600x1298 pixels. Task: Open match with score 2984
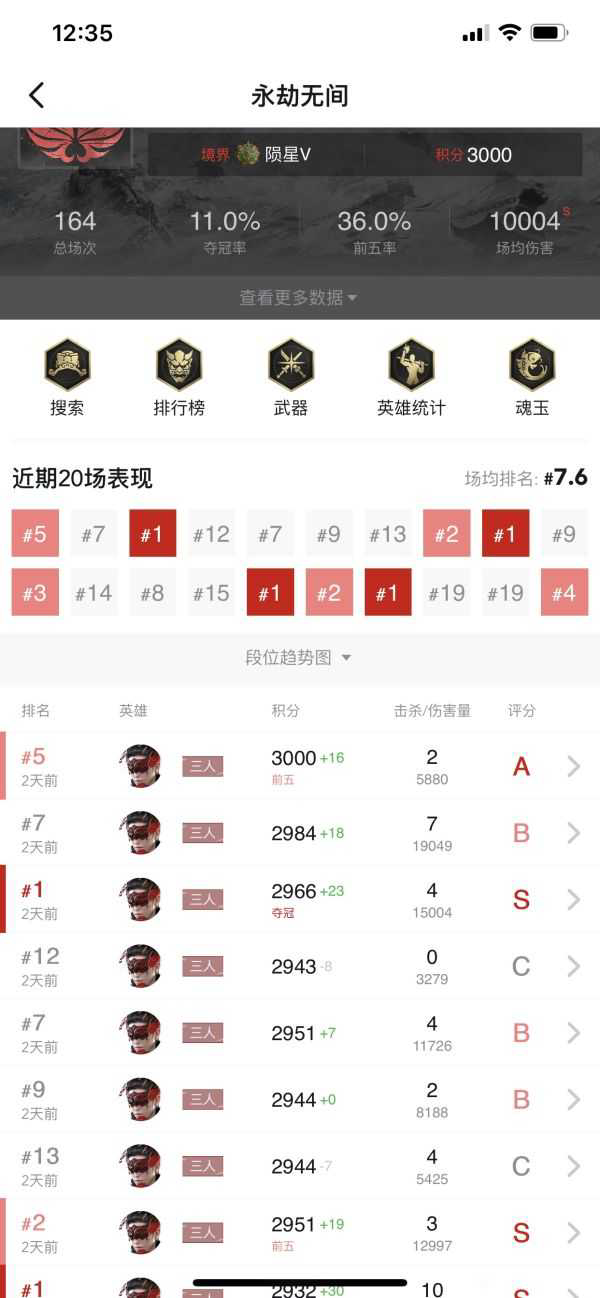click(300, 833)
